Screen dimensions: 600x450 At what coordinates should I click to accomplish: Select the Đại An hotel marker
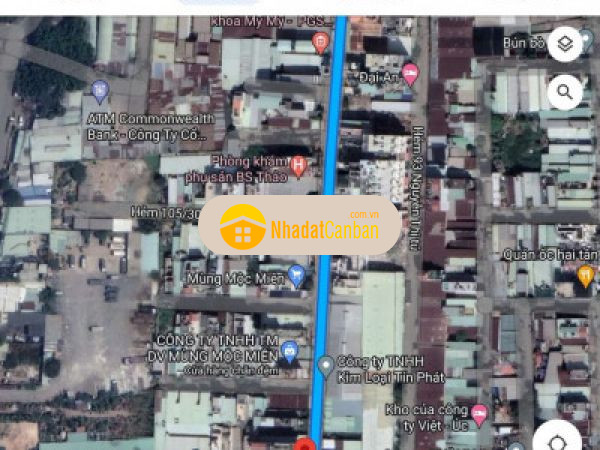coord(409,72)
